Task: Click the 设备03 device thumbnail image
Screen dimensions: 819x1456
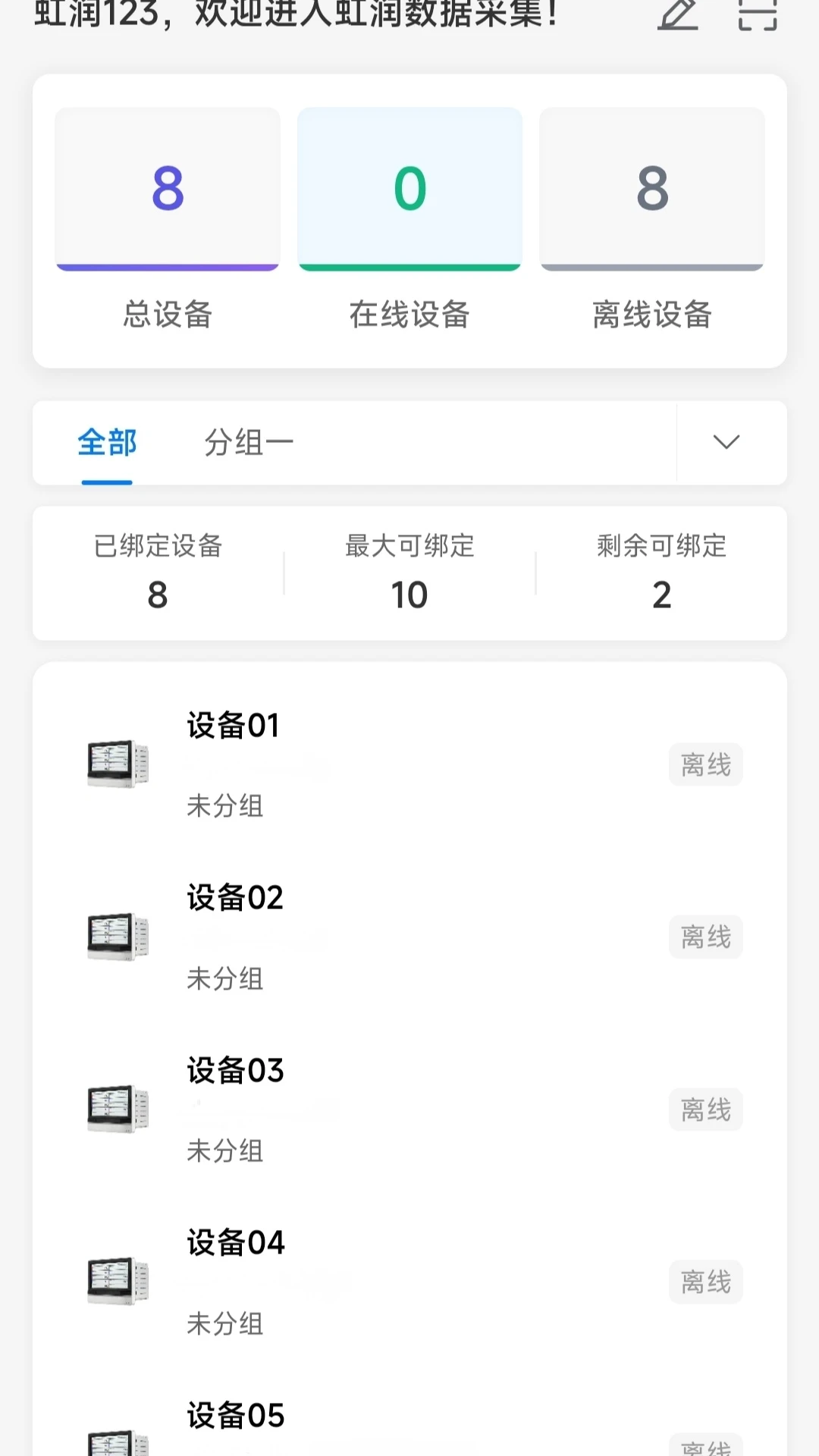Action: click(x=114, y=1109)
